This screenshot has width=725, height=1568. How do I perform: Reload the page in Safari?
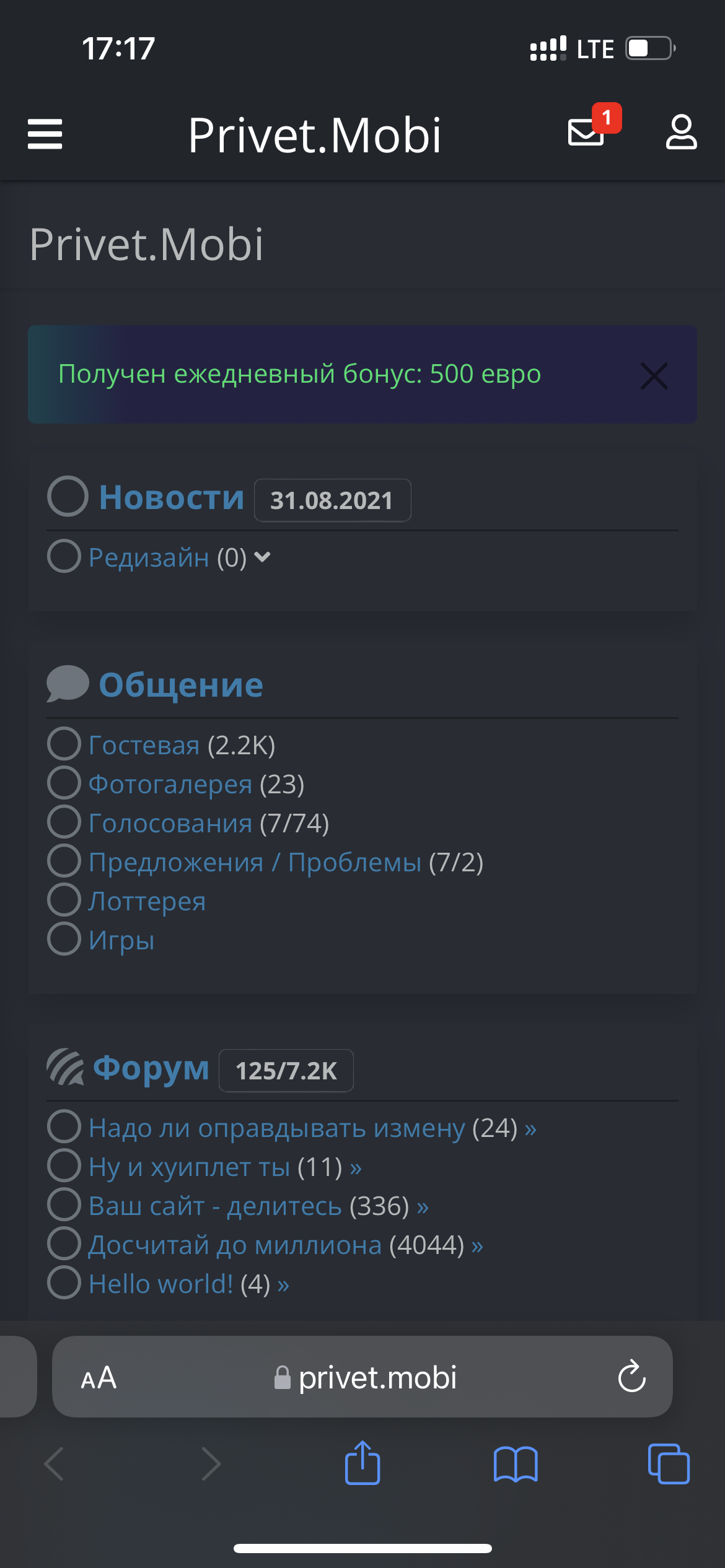631,1377
